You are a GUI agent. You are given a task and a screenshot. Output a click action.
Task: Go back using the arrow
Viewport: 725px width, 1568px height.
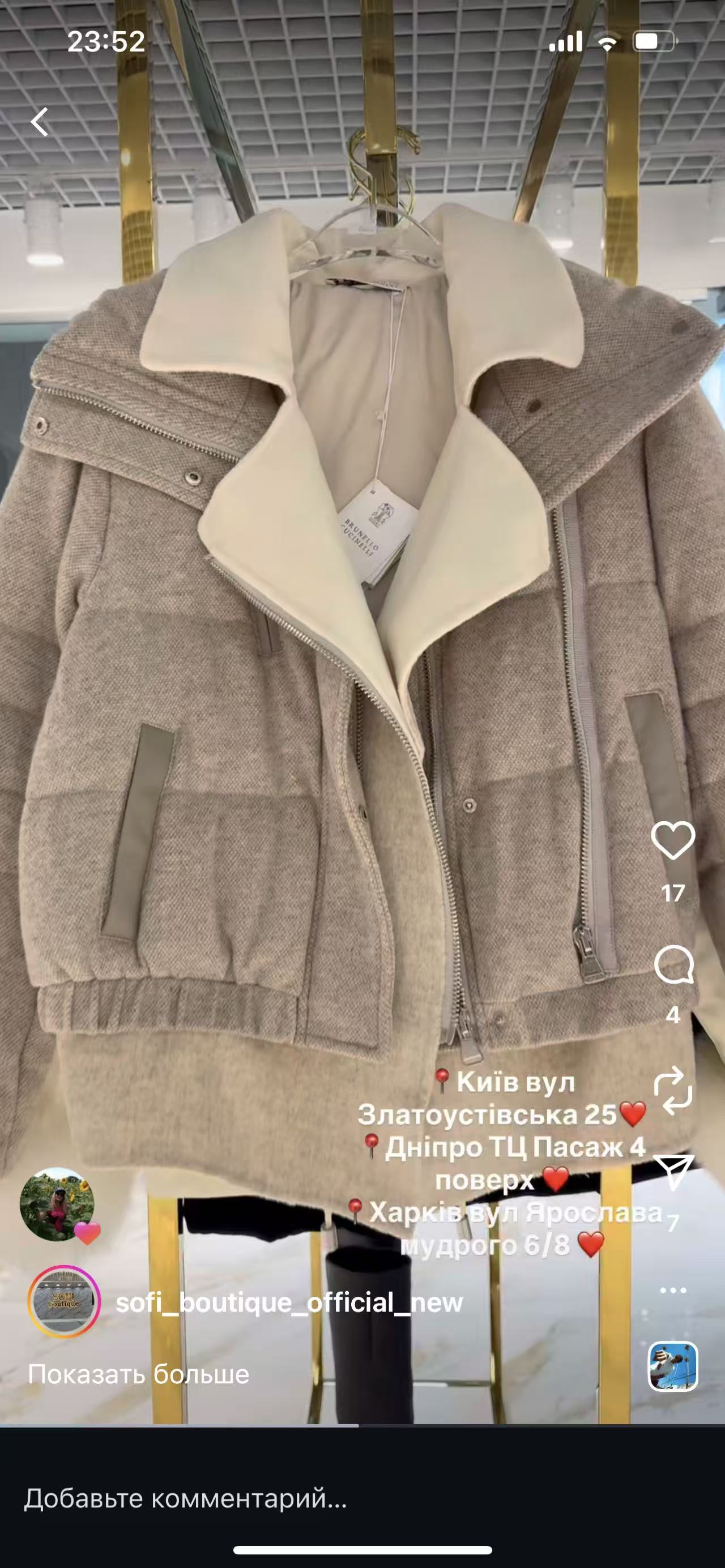40,122
